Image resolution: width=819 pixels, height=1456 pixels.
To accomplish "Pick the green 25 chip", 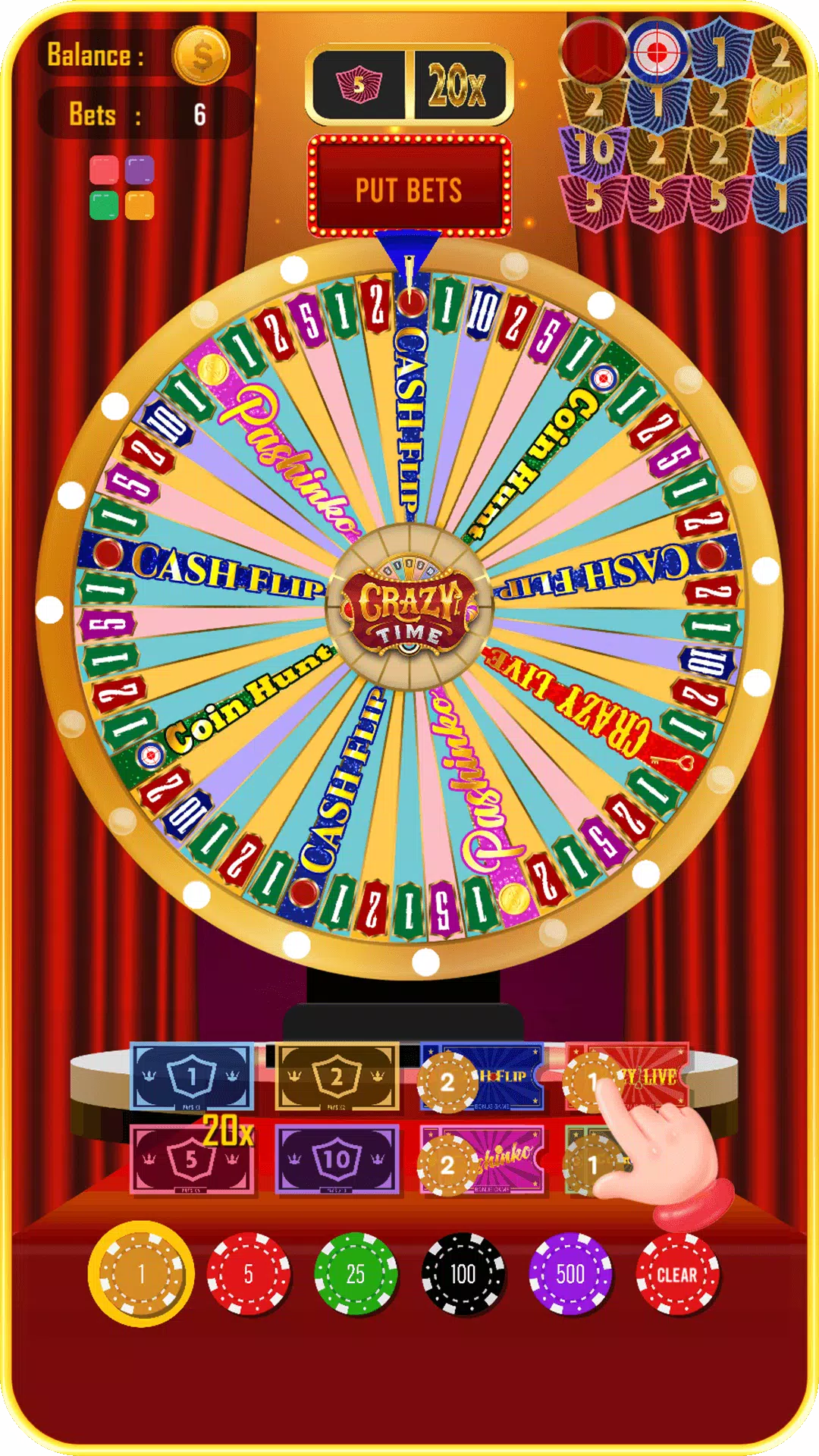I will [x=356, y=1274].
